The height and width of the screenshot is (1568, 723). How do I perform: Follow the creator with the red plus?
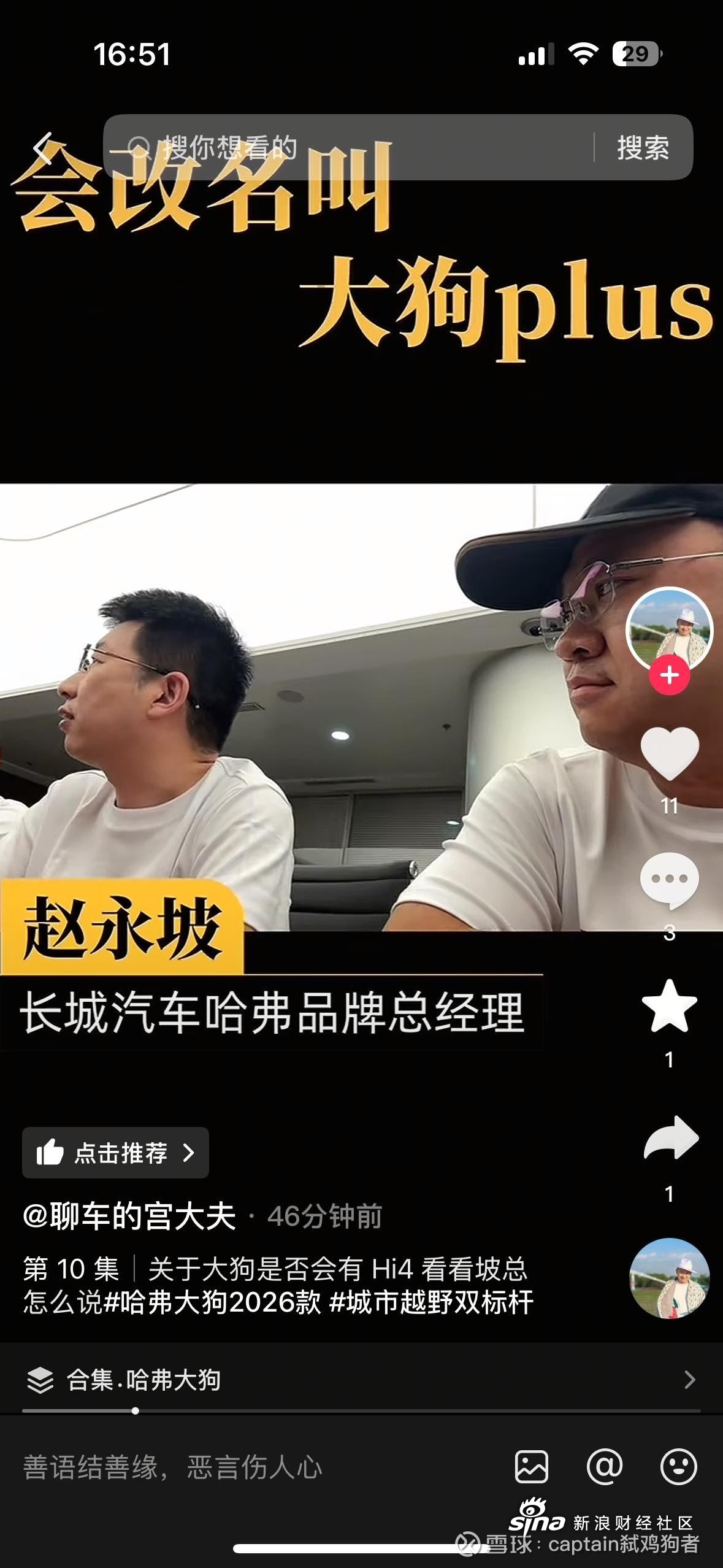pyautogui.click(x=669, y=675)
